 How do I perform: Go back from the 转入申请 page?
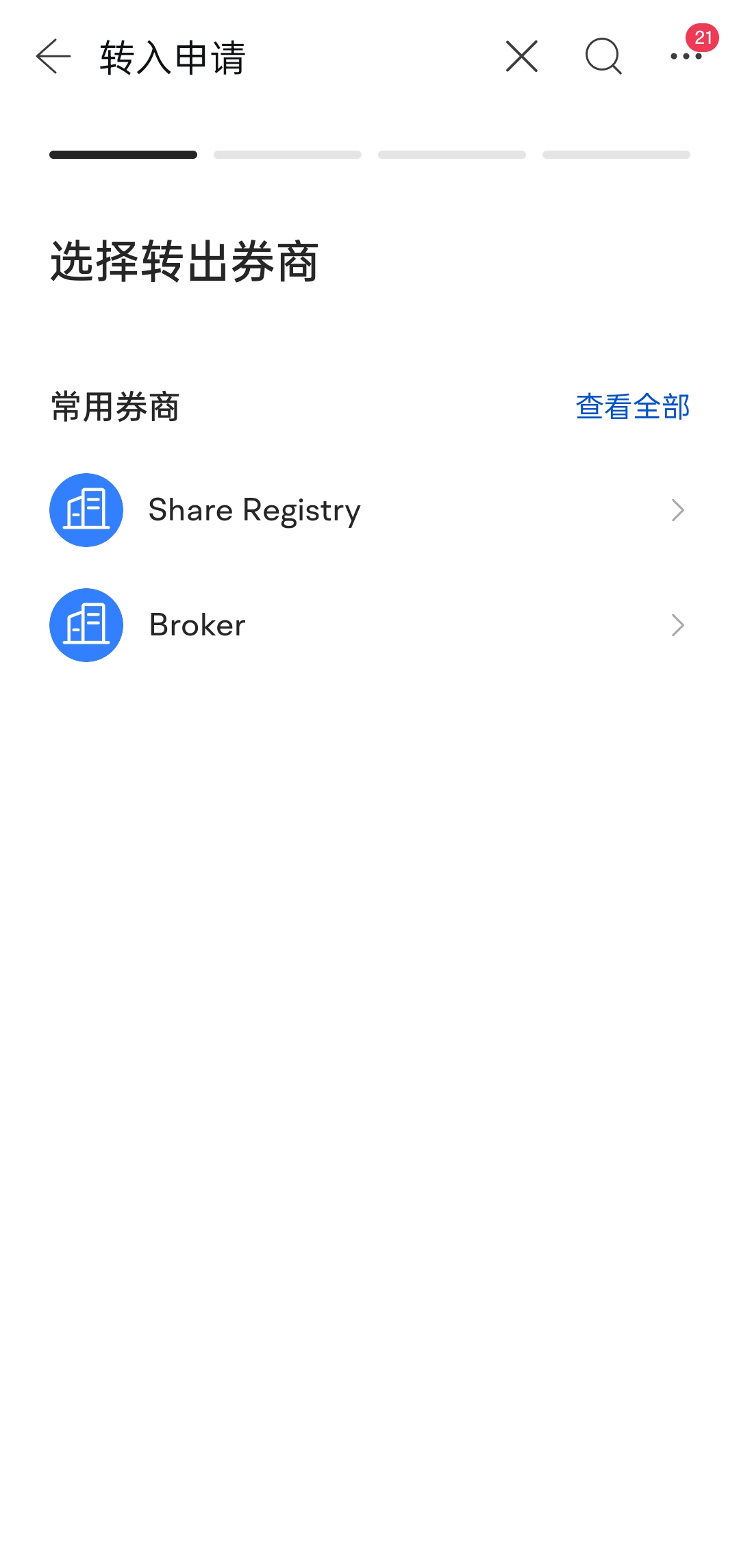(x=53, y=57)
